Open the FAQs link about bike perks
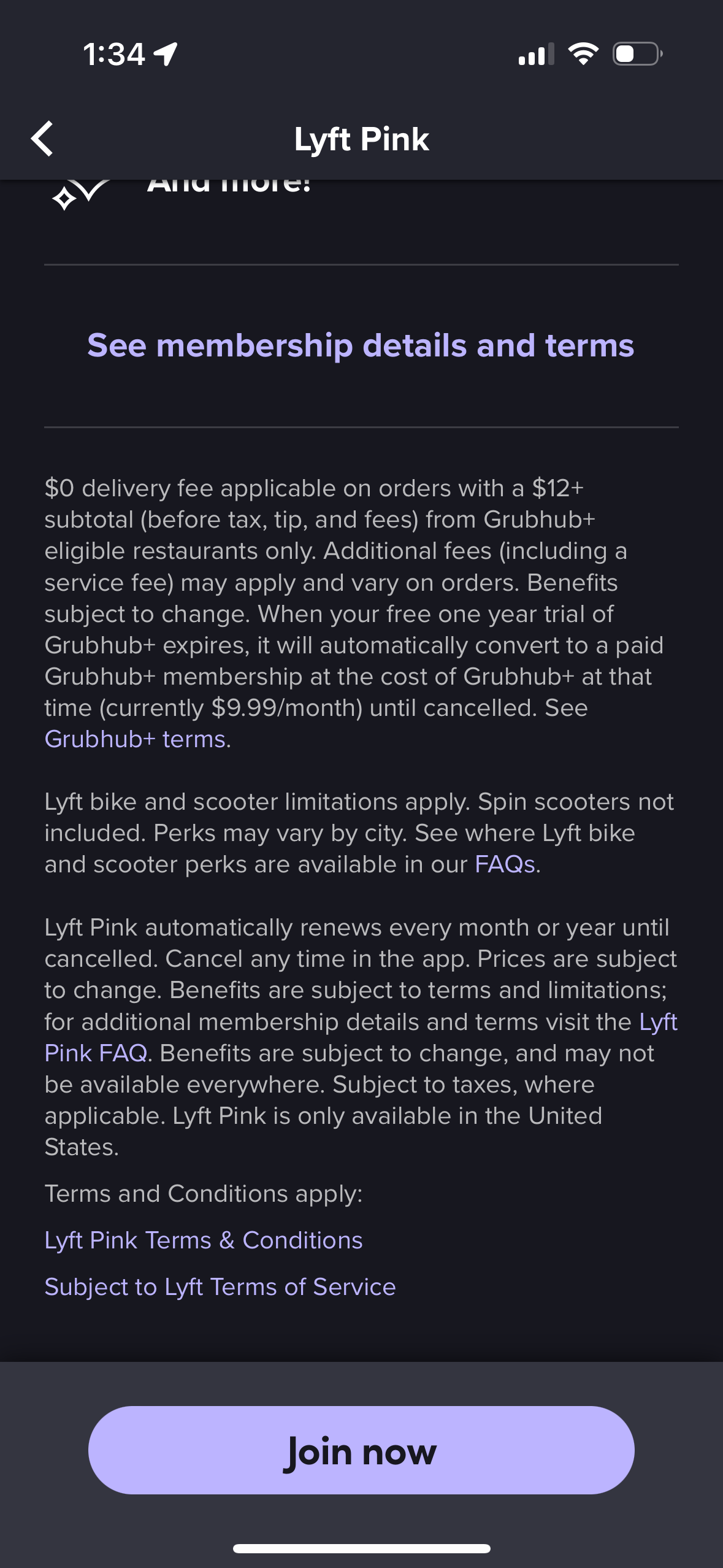723x1568 pixels. pos(505,864)
